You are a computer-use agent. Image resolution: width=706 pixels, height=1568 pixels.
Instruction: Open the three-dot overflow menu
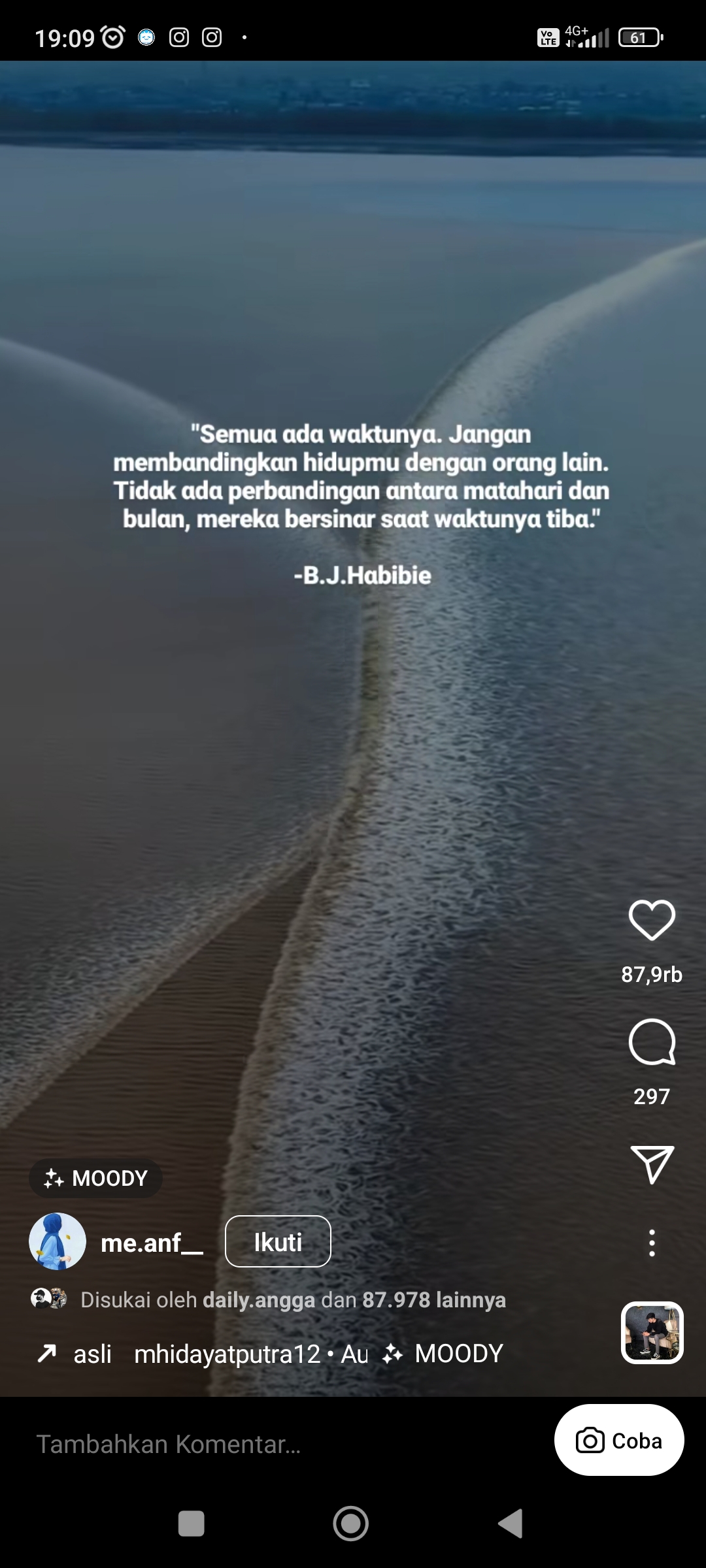(652, 1243)
